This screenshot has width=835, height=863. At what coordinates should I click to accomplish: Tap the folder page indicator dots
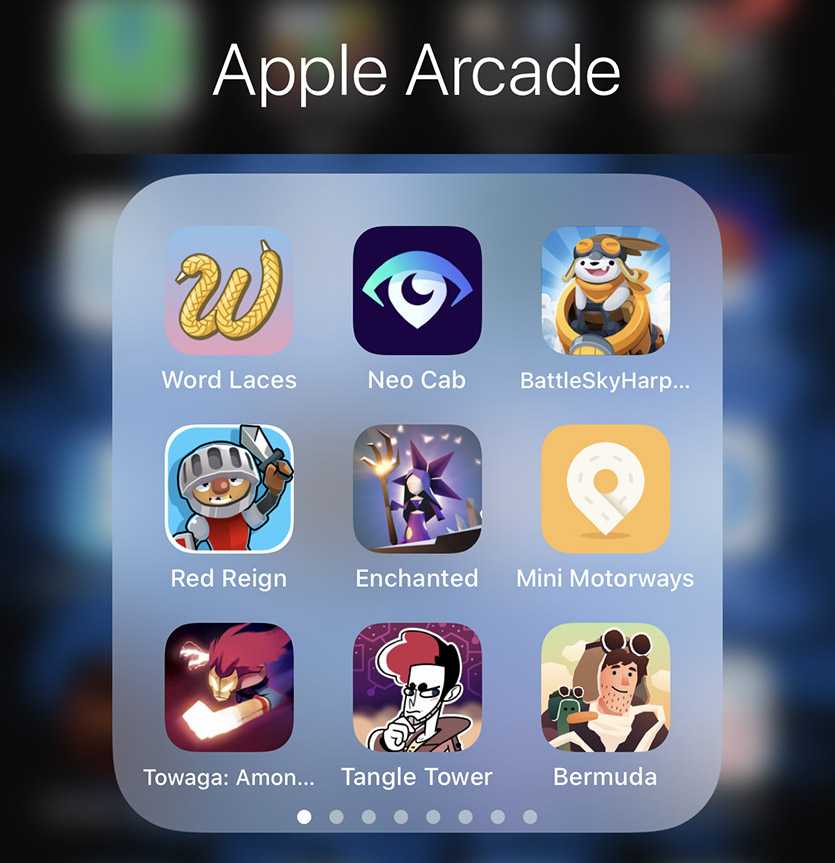(417, 817)
